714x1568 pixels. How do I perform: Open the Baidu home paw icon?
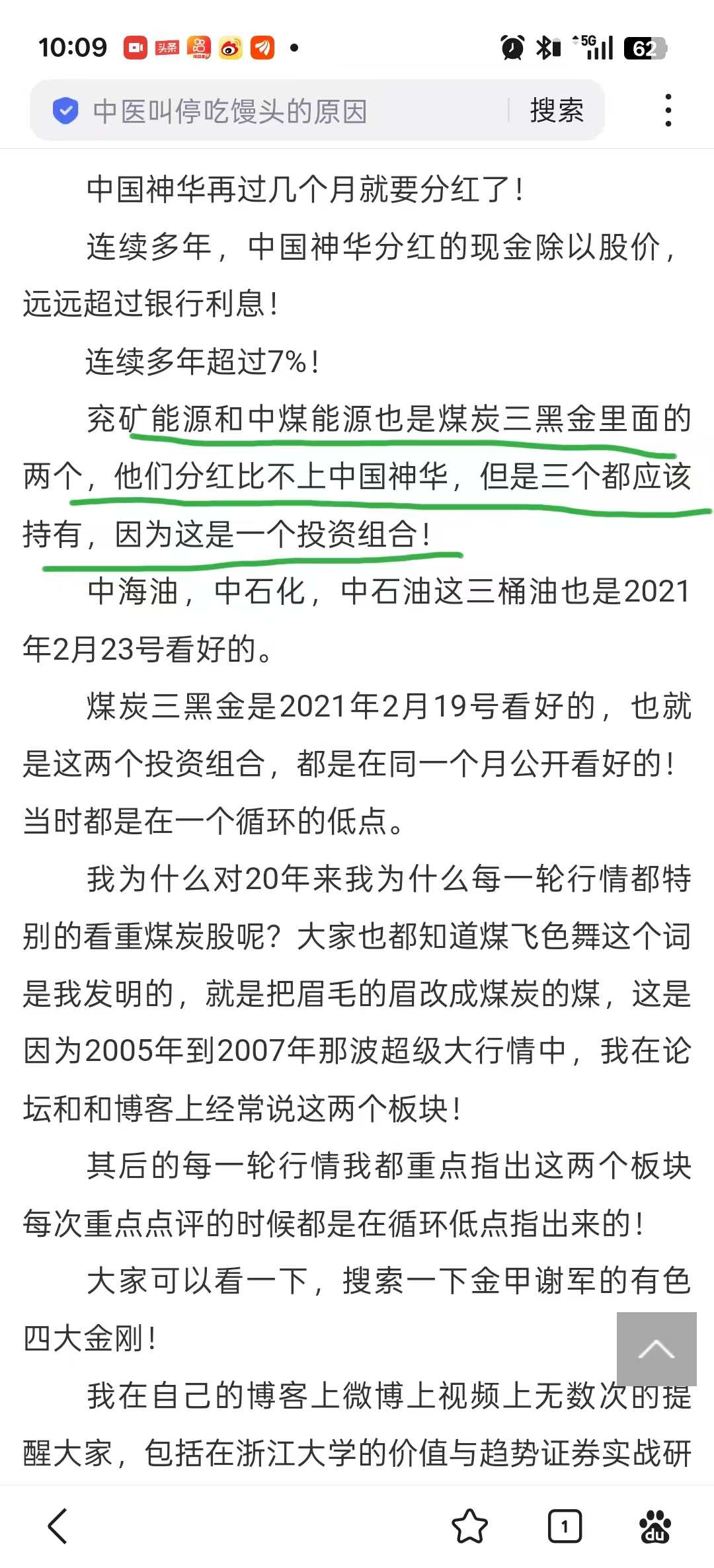click(654, 1526)
